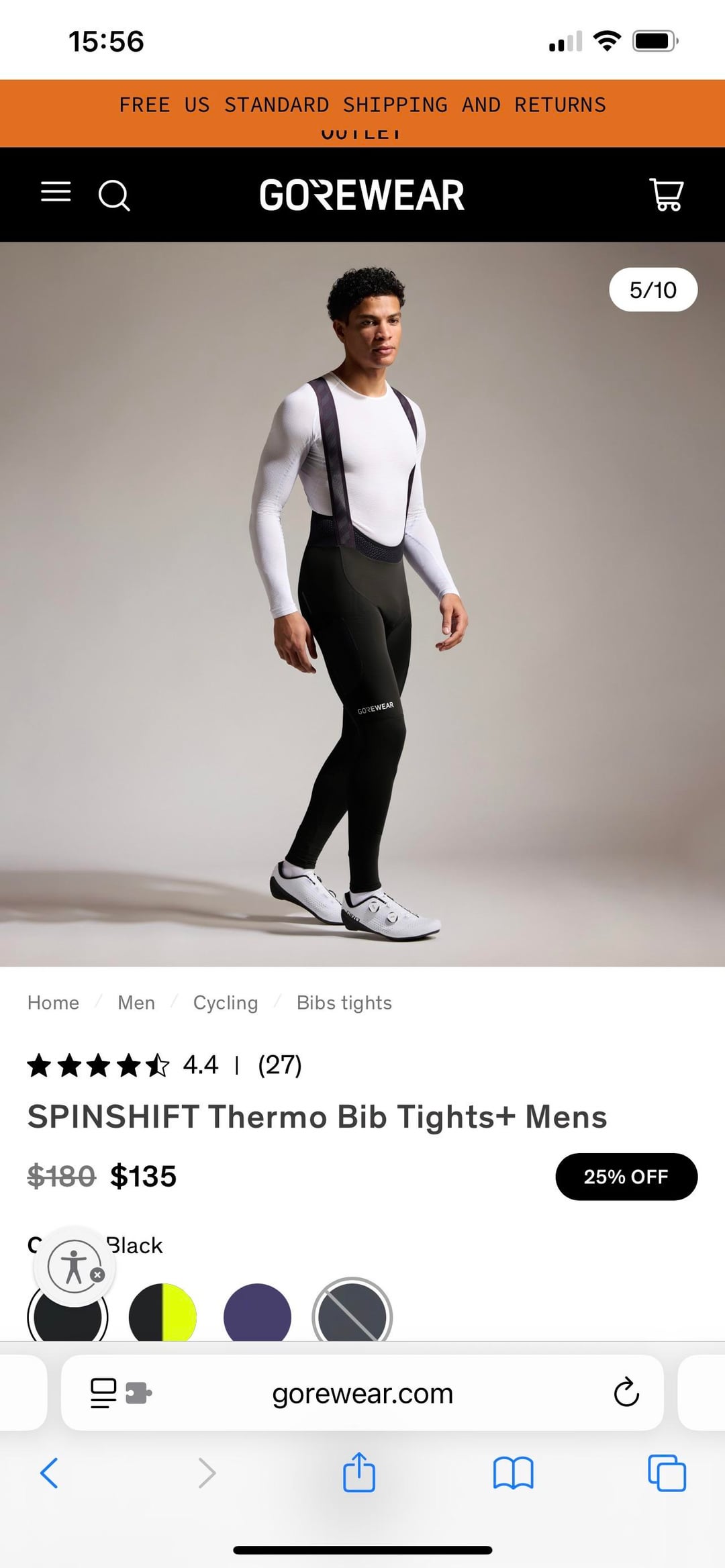Open the Home breadcrumb
725x1568 pixels.
53,1003
